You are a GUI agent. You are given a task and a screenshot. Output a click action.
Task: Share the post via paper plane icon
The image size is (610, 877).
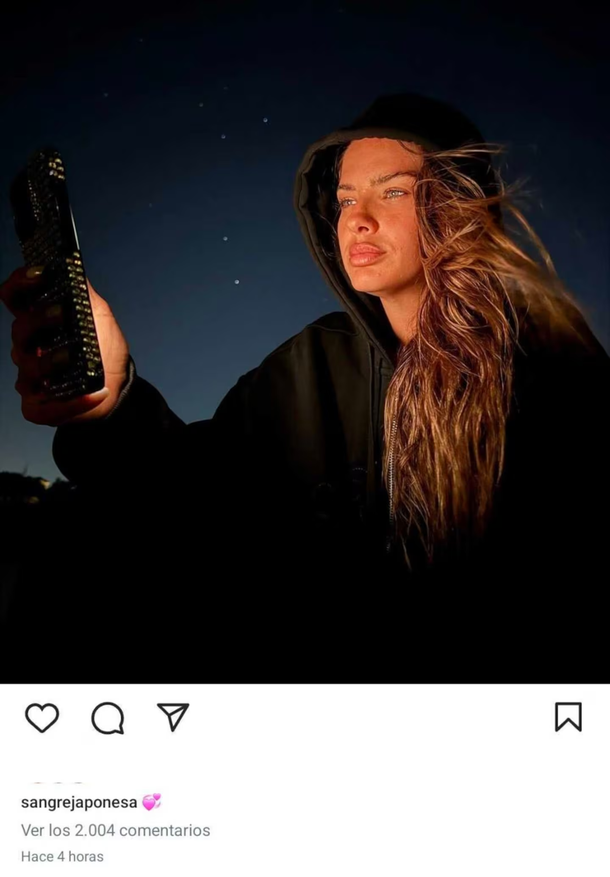(173, 716)
